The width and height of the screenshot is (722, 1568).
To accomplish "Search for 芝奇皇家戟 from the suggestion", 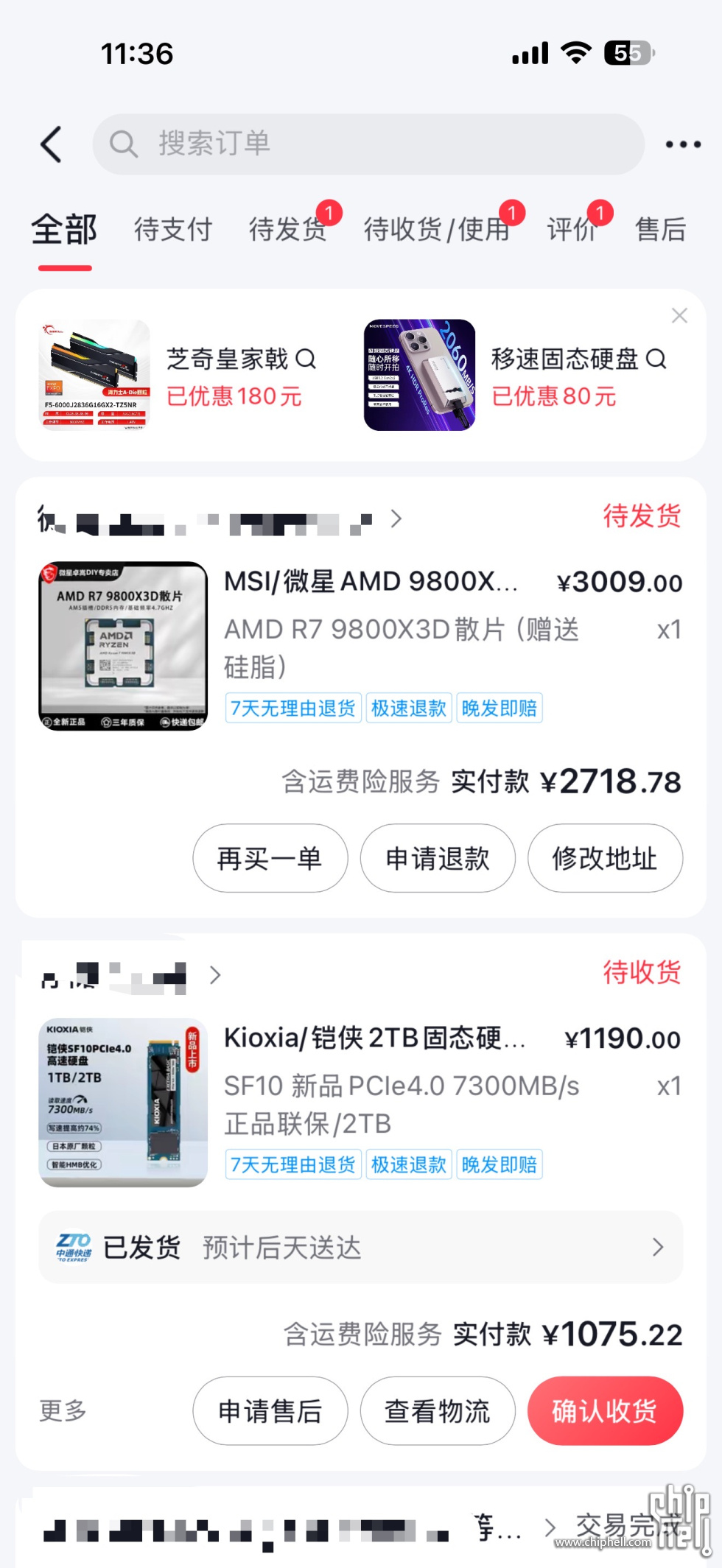I will (240, 359).
